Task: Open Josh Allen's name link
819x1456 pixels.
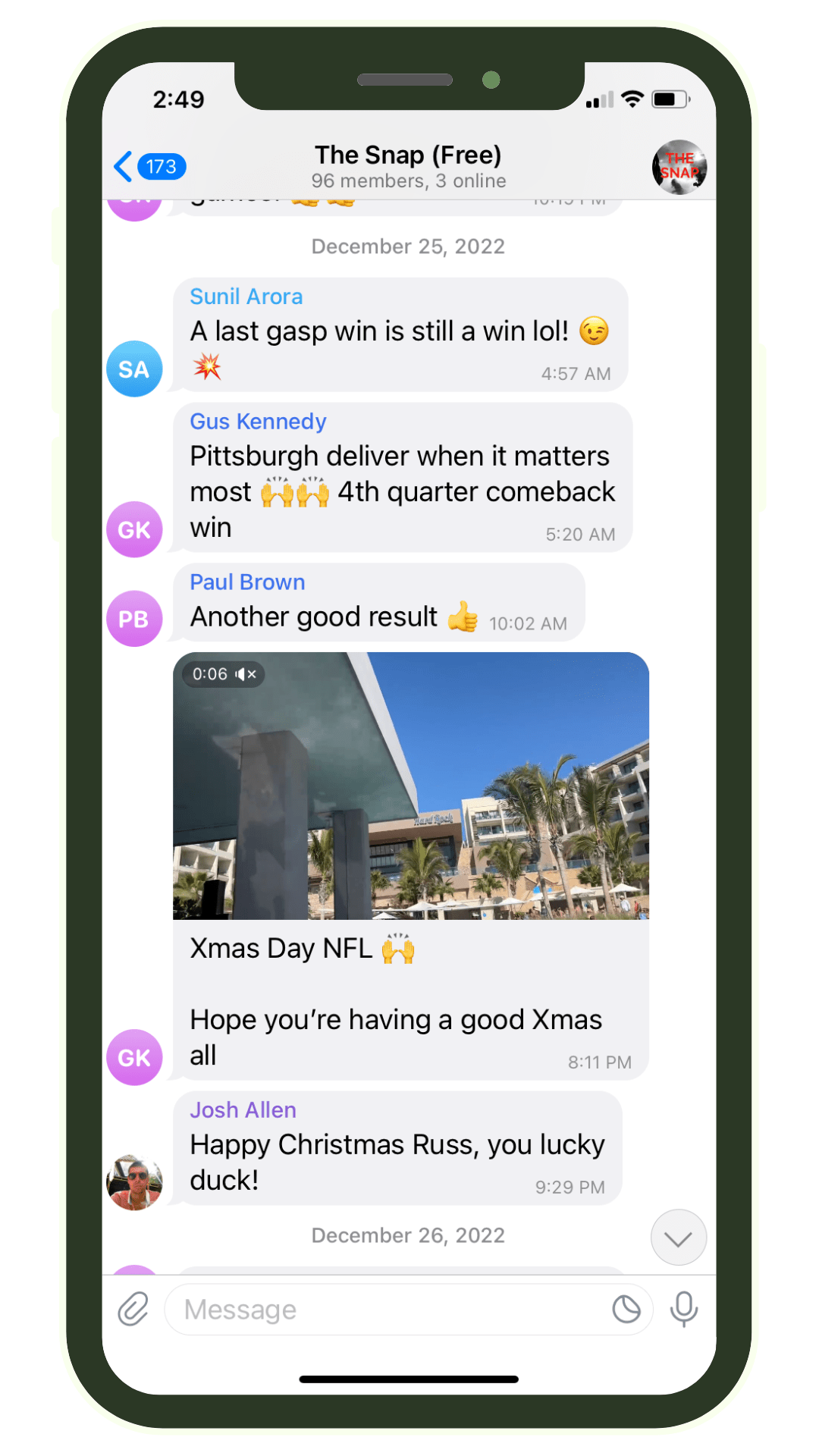Action: [243, 1110]
